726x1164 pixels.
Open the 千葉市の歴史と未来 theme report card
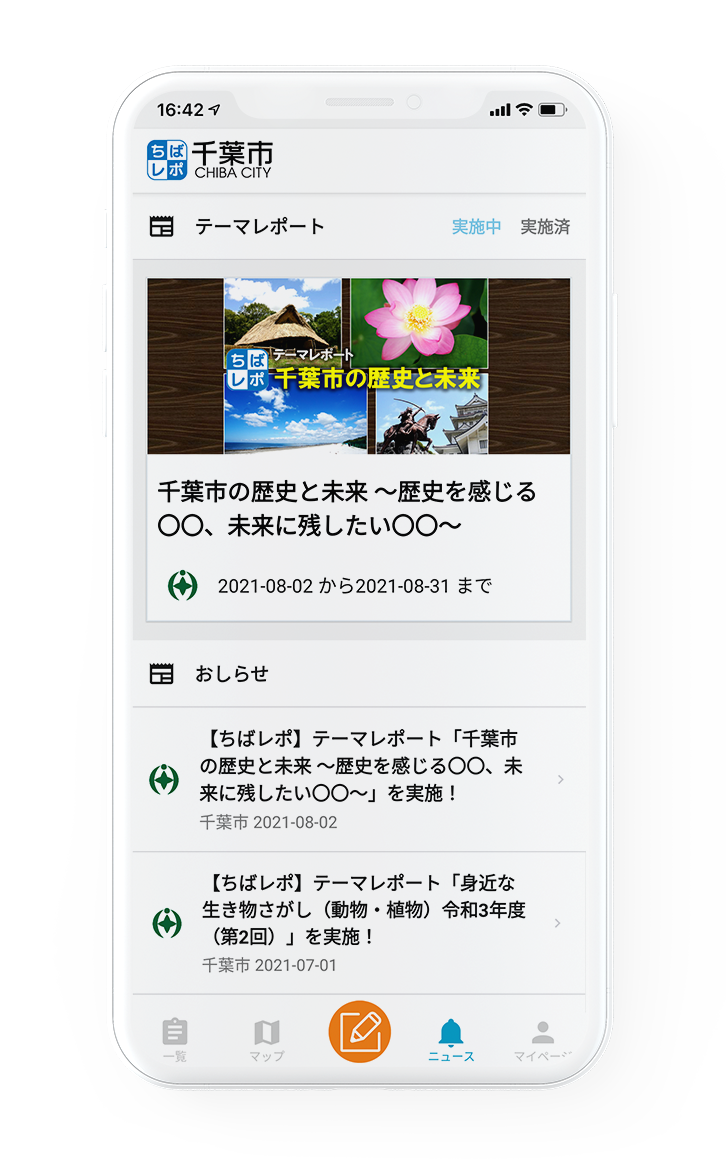click(358, 450)
